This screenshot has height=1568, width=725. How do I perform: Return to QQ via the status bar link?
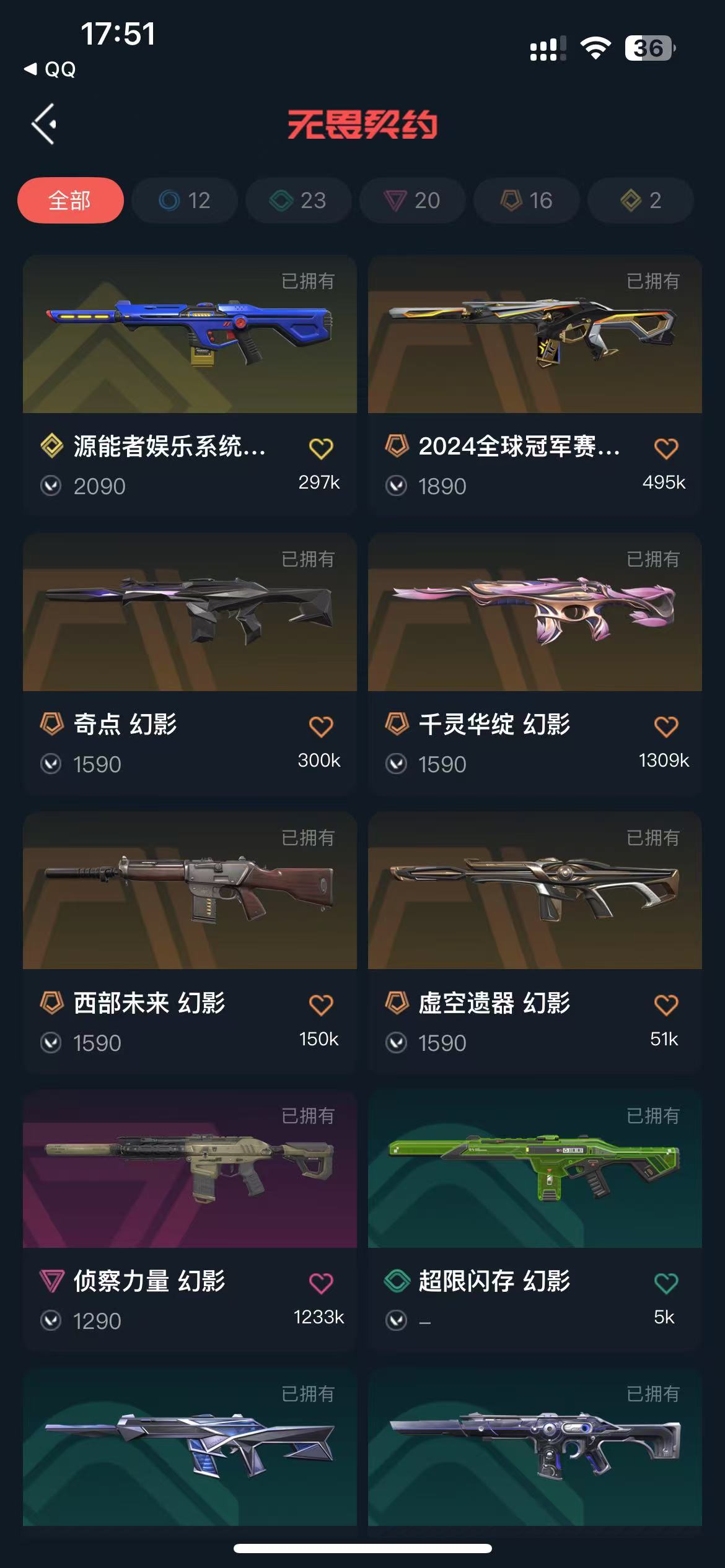point(51,69)
